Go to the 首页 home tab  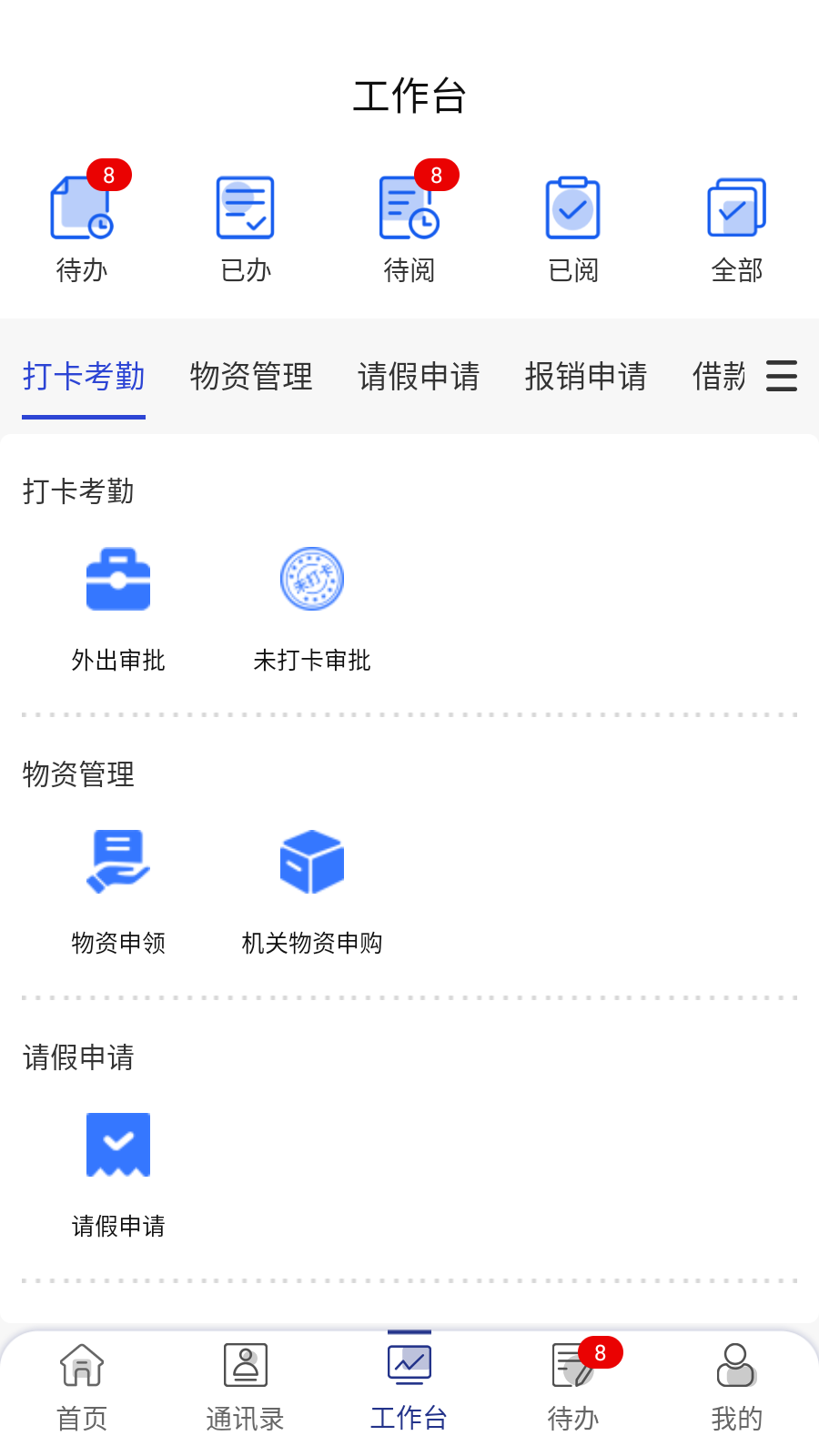pos(82,1388)
